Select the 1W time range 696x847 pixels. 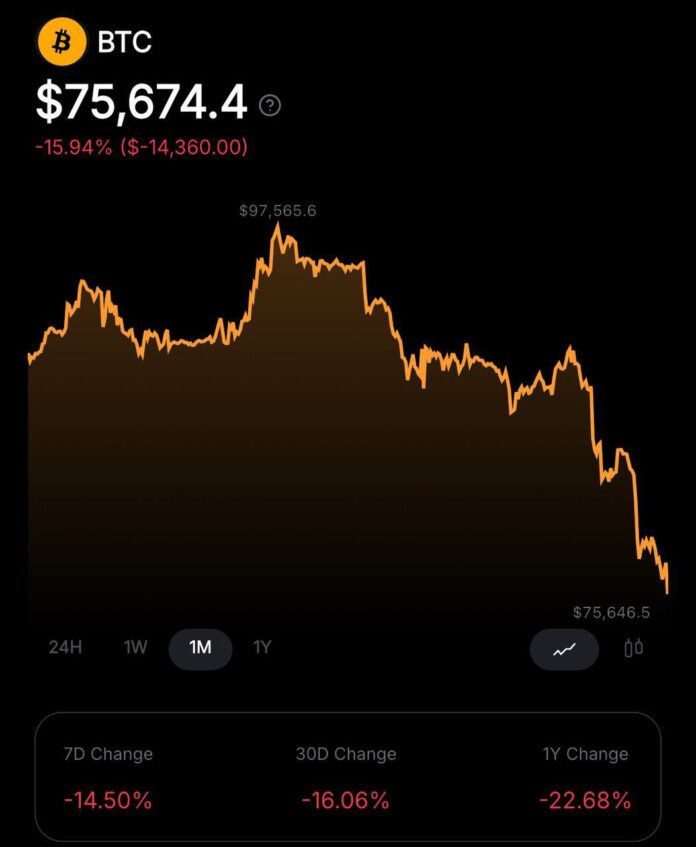135,647
